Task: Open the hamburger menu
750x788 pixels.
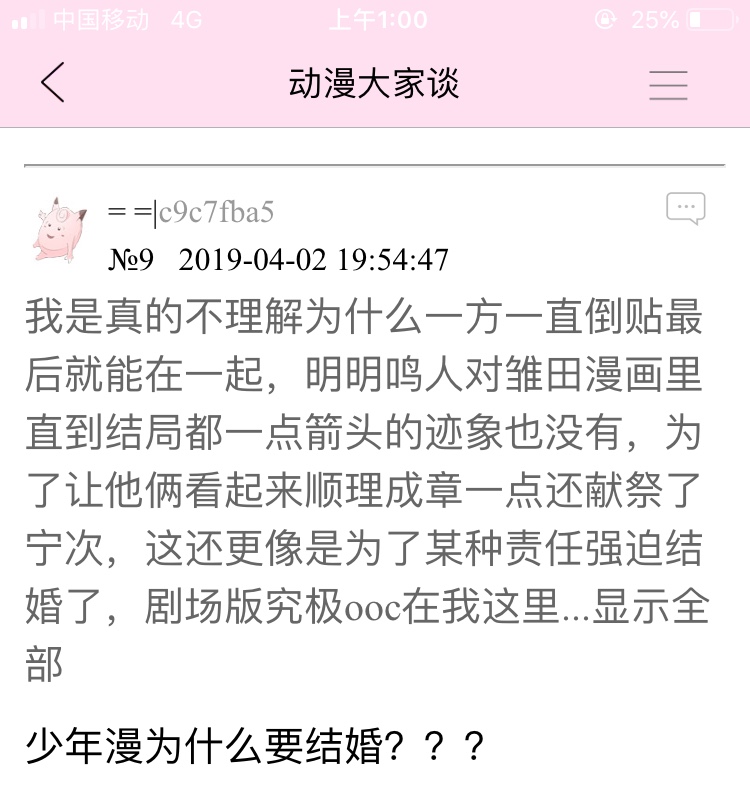Action: pyautogui.click(x=668, y=84)
